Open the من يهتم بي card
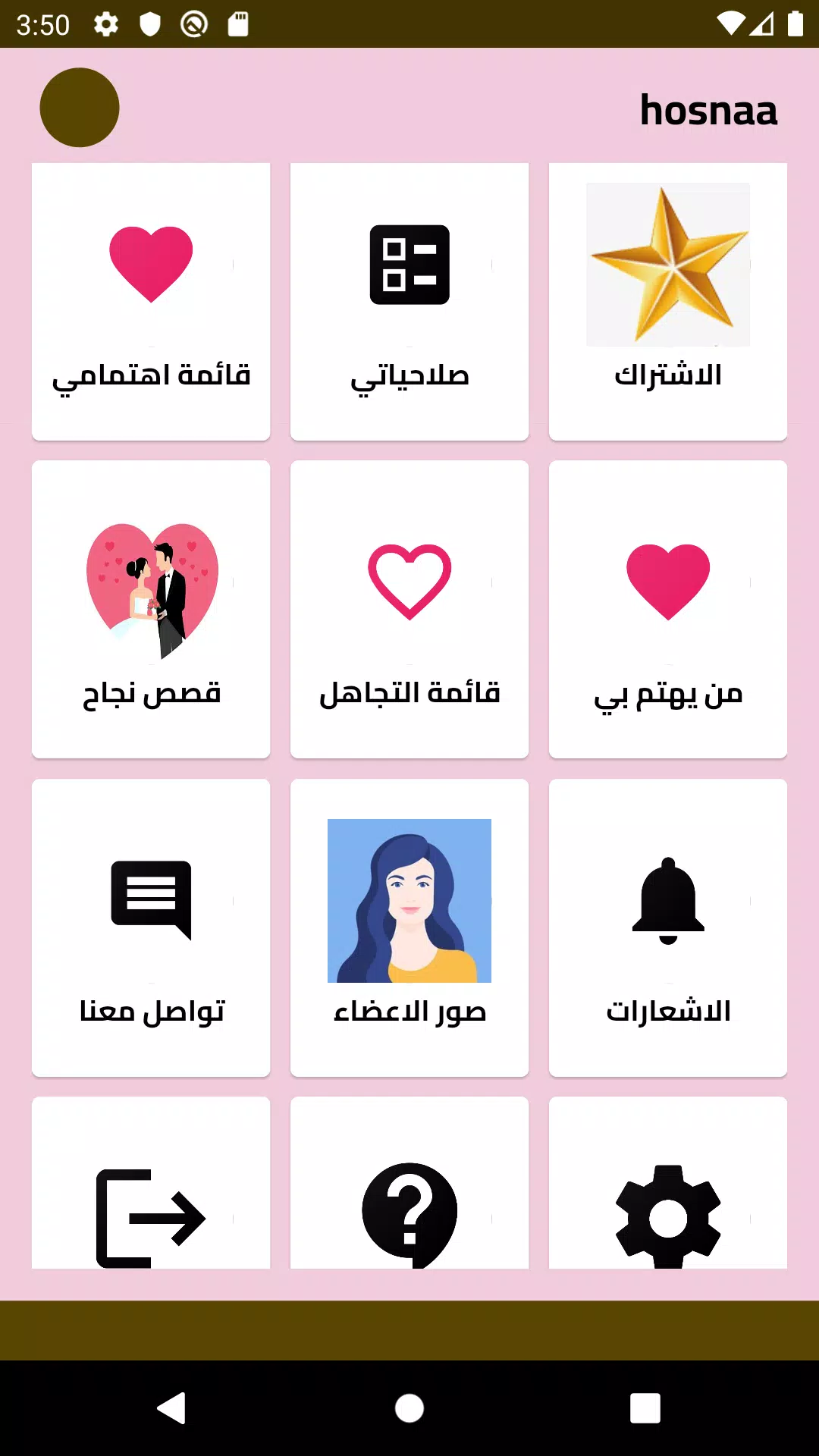 (667, 608)
